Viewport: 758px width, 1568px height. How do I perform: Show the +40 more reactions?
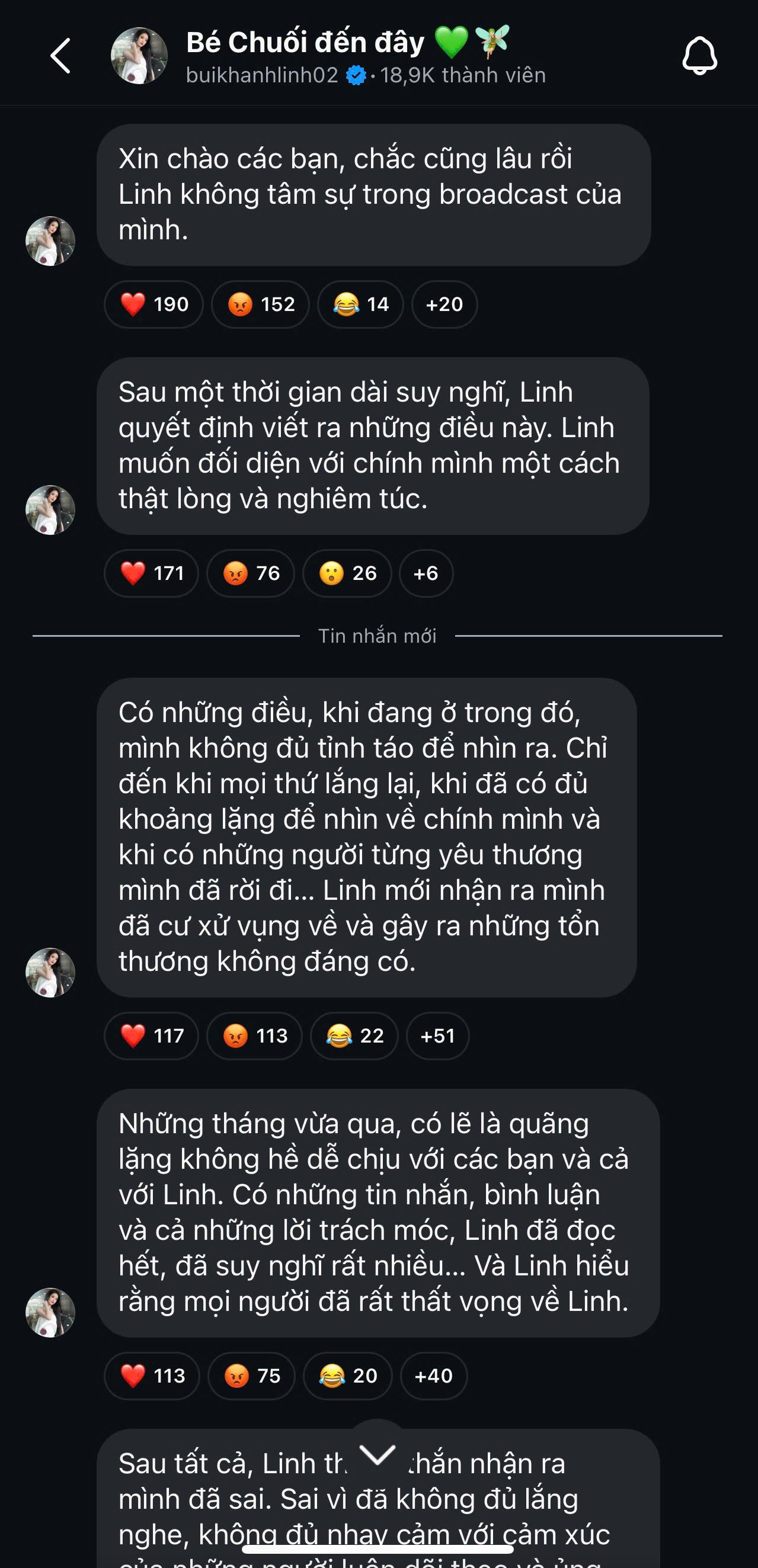[x=433, y=1376]
